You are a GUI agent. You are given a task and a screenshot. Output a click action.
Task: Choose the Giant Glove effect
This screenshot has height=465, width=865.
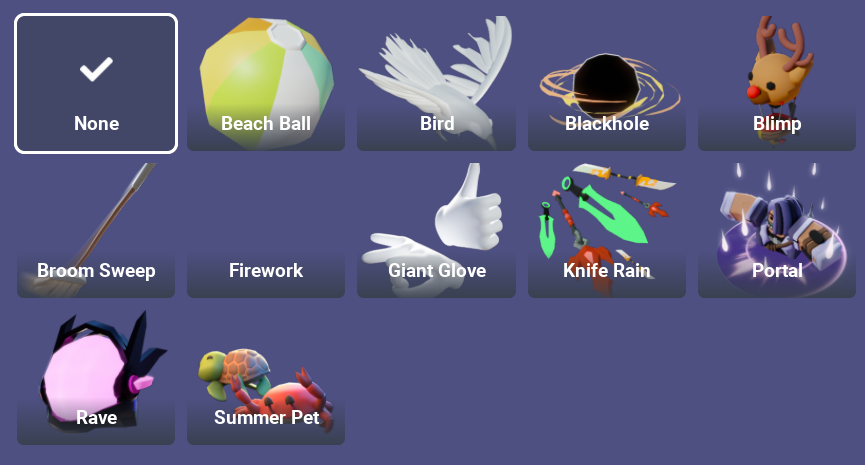[x=437, y=232]
